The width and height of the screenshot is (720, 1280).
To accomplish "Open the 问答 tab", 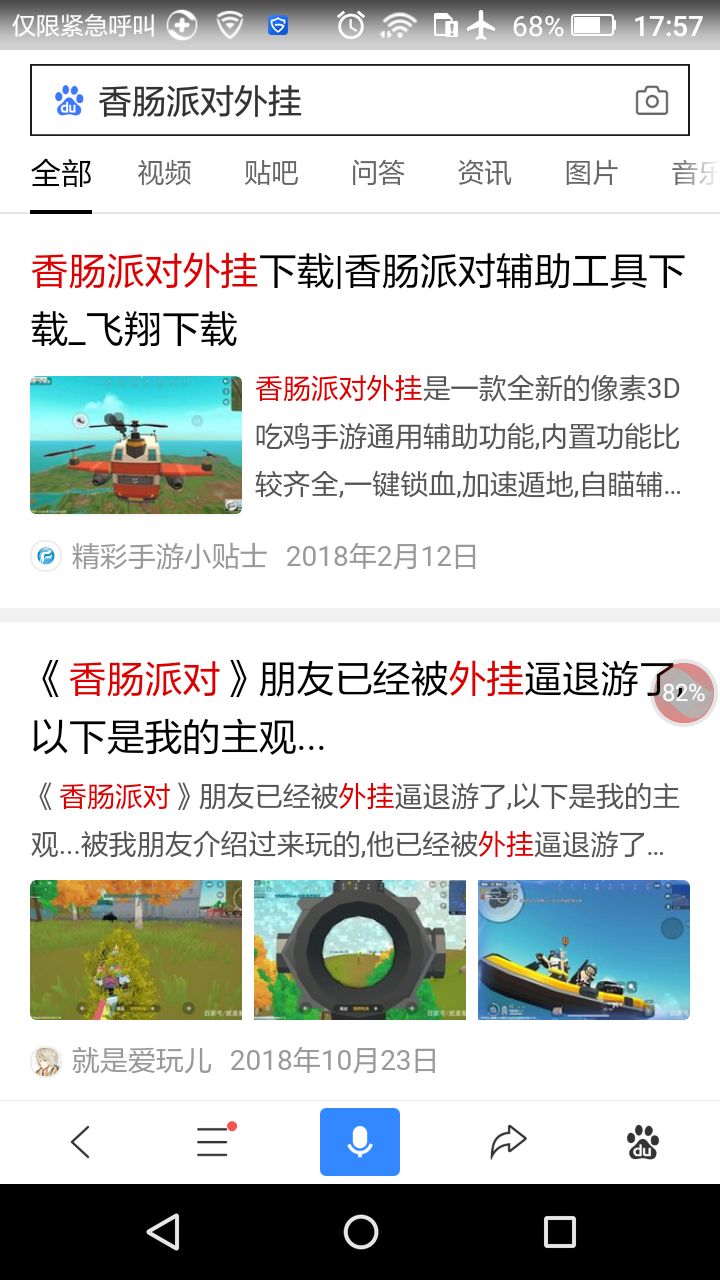I will [377, 172].
